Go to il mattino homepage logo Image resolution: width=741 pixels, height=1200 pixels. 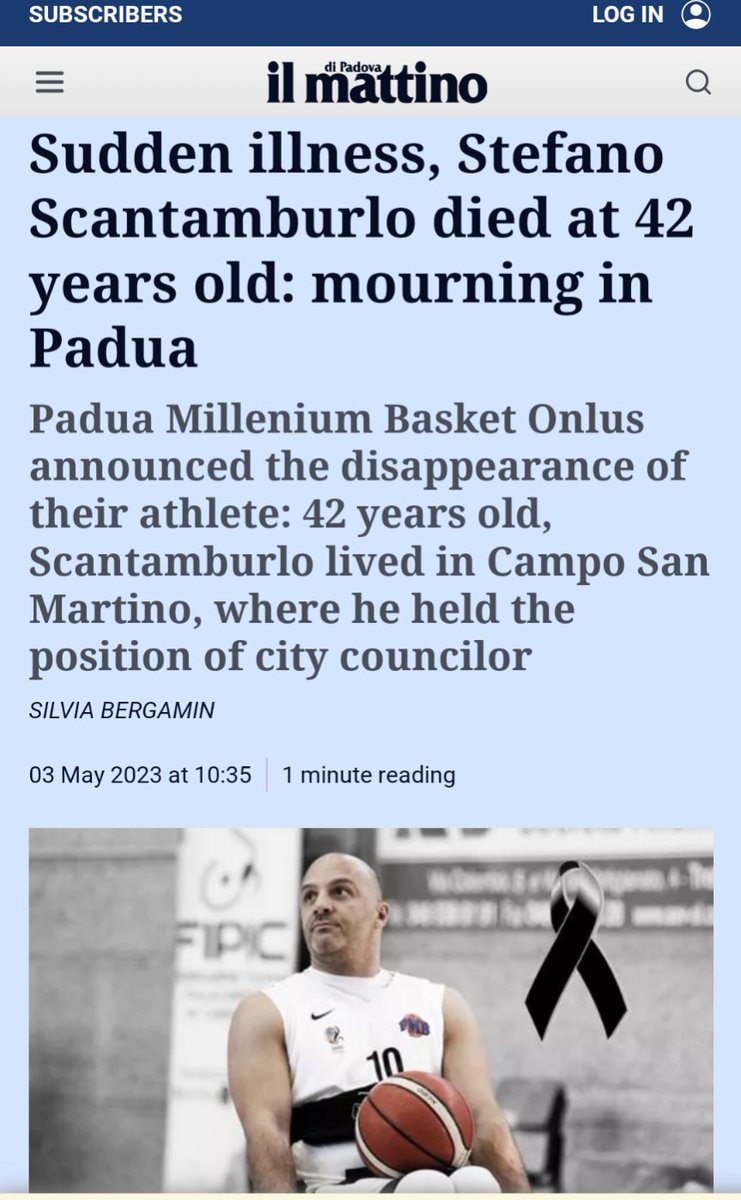[377, 83]
